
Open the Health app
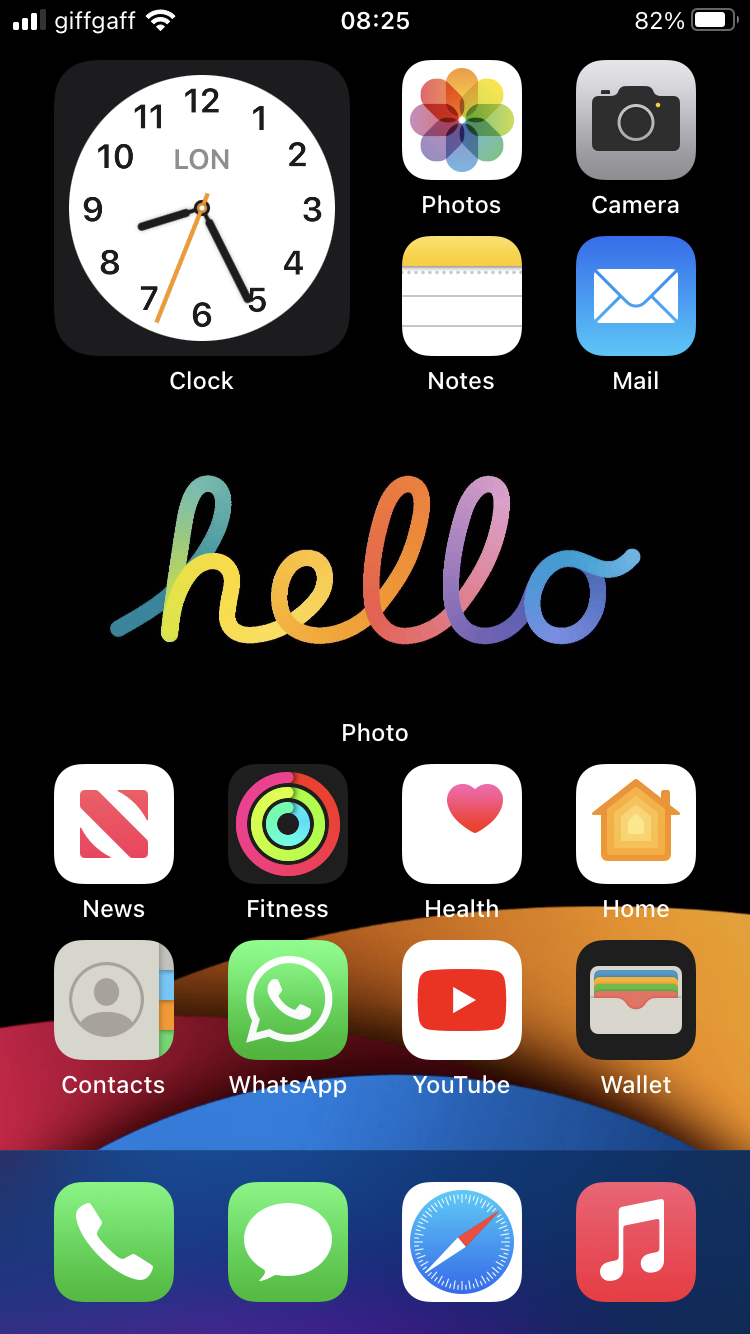coord(461,824)
